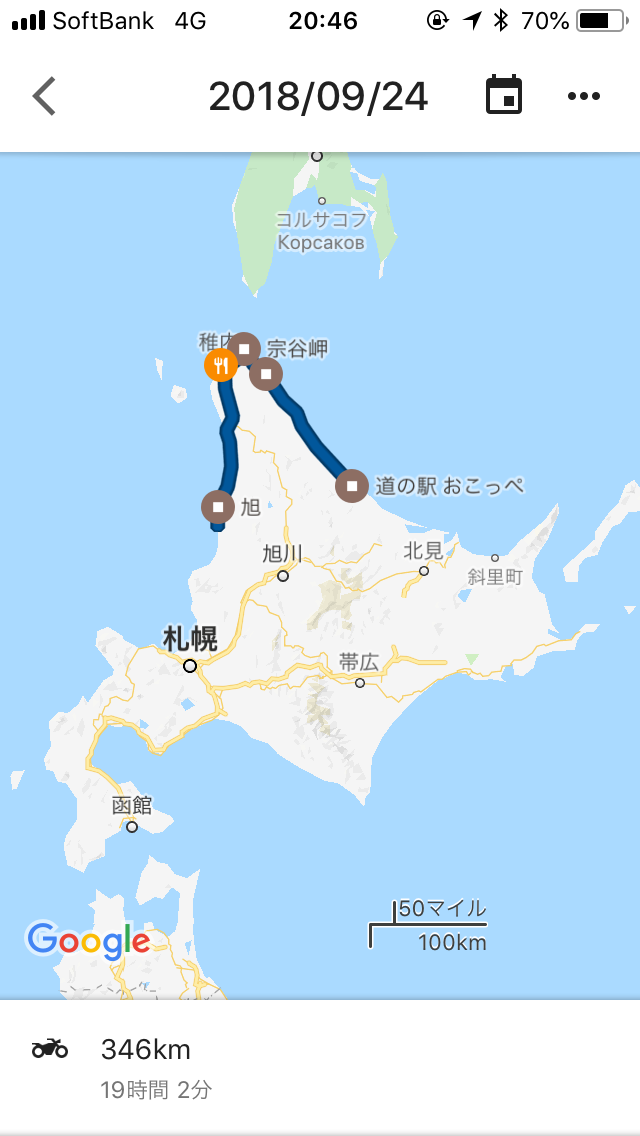Select the orange restaurant marker near 稚内

point(221,364)
